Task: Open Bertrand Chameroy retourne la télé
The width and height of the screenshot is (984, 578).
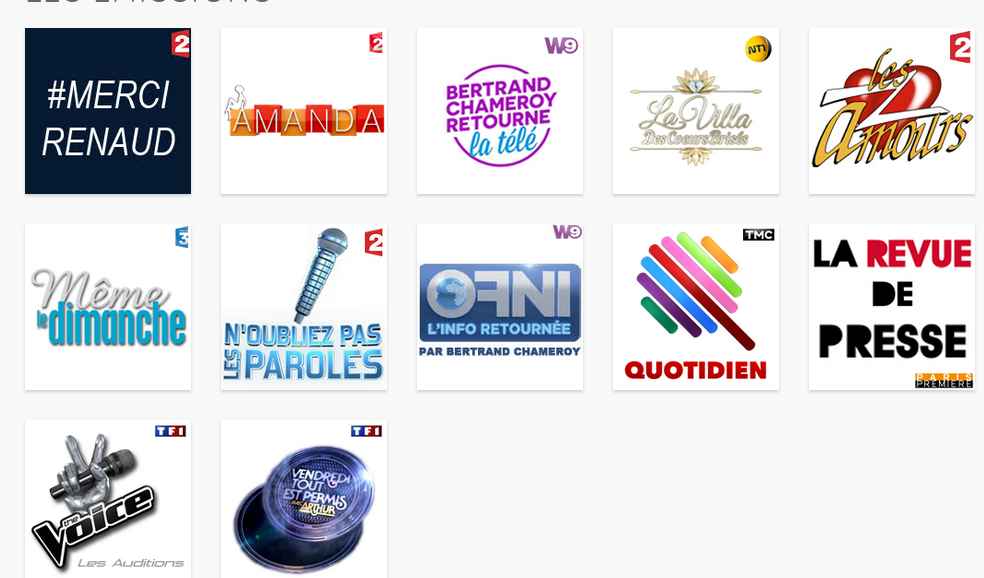Action: [500, 111]
